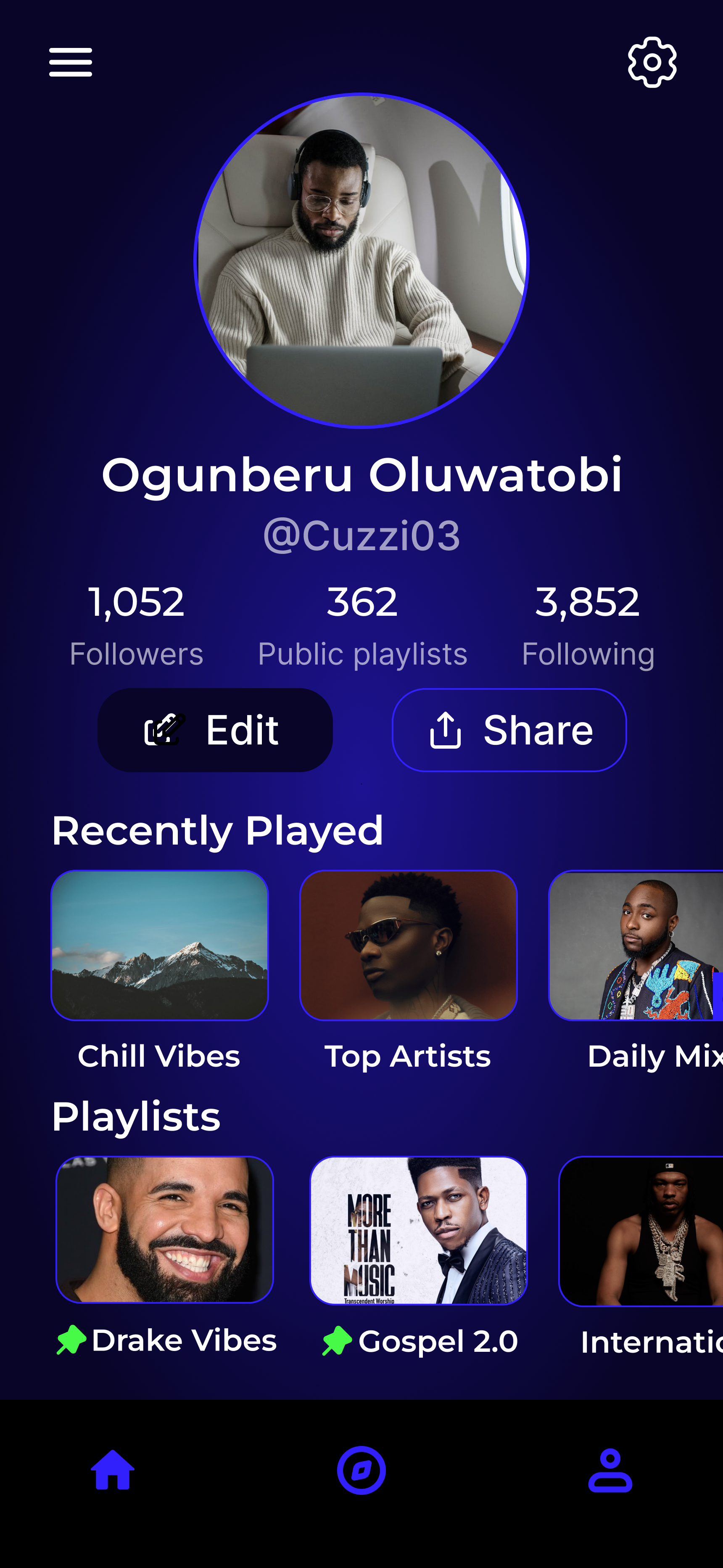
Task: Open the International playlist
Action: pos(641,1231)
